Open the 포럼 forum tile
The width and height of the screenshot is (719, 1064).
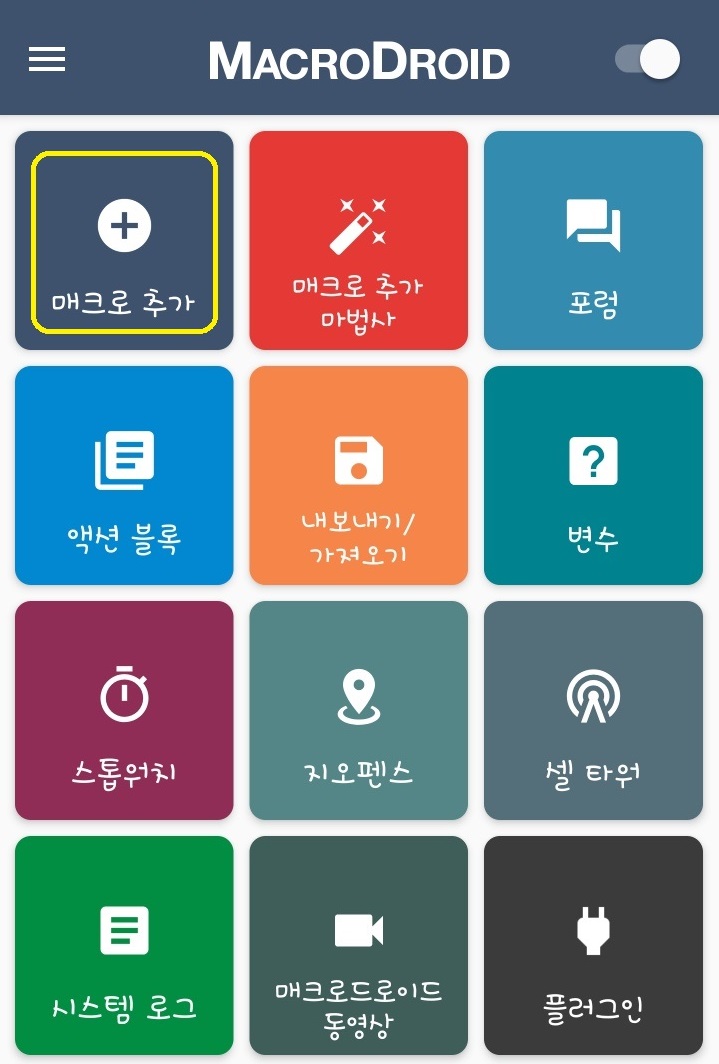pyautogui.click(x=593, y=241)
